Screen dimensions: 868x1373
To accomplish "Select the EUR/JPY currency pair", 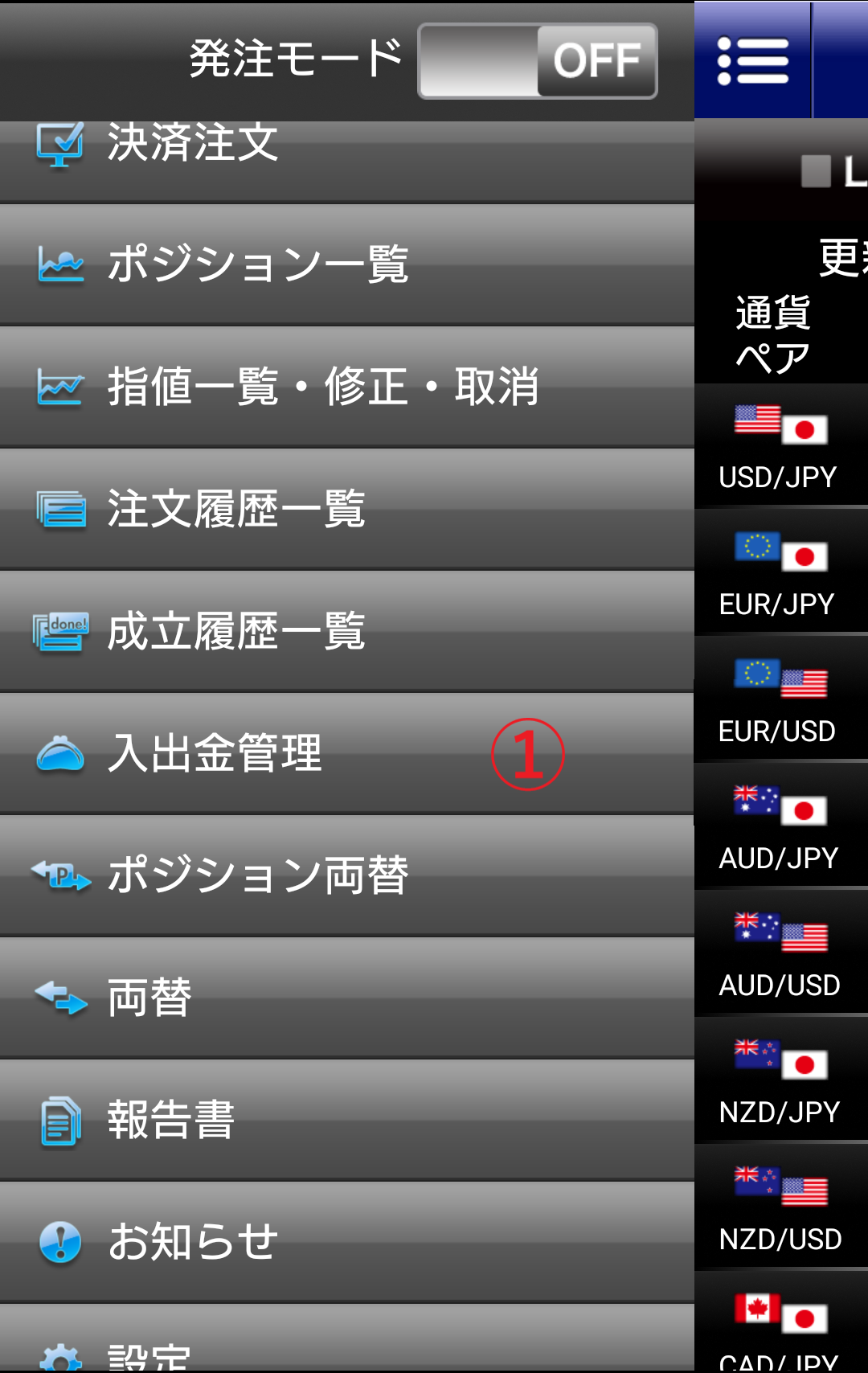I will 780,574.
